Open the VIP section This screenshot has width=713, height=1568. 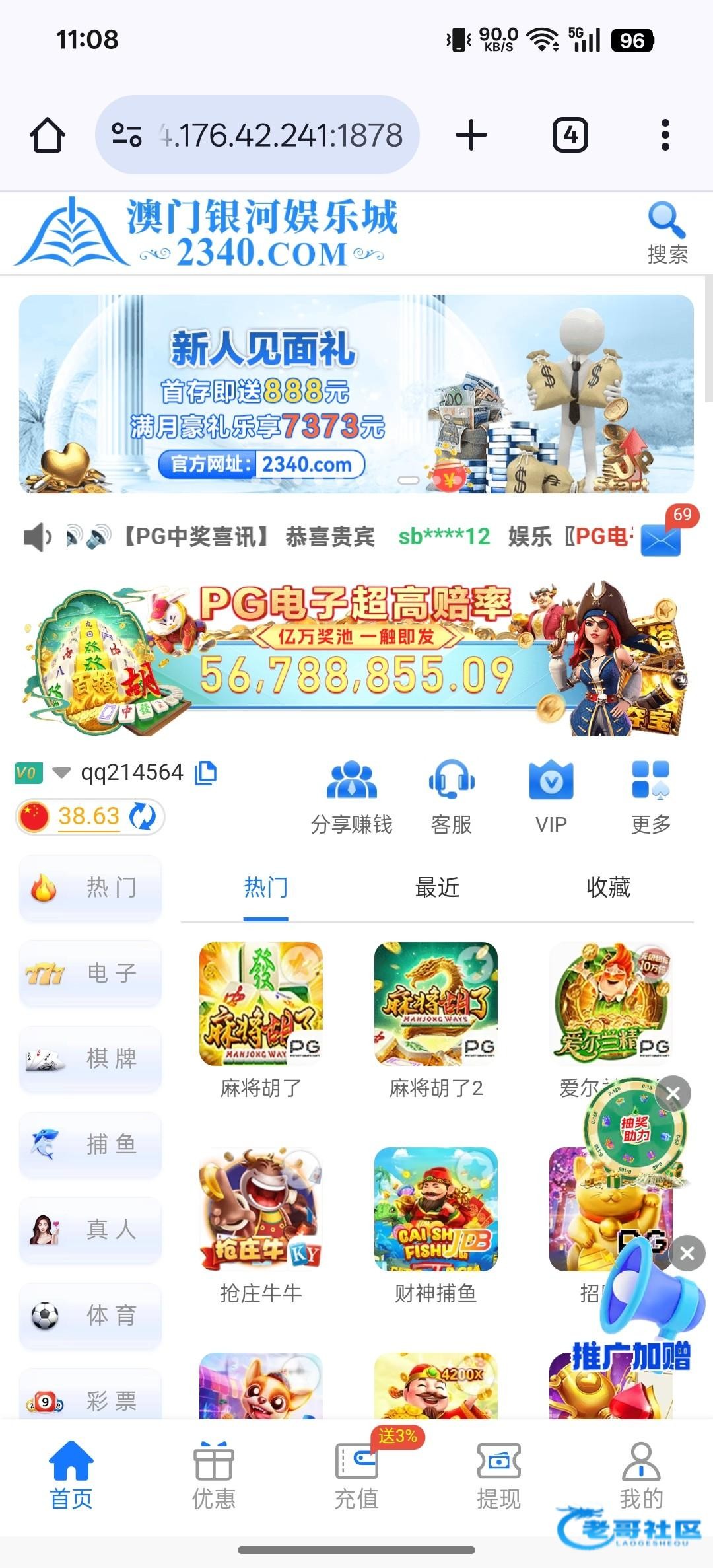551,797
